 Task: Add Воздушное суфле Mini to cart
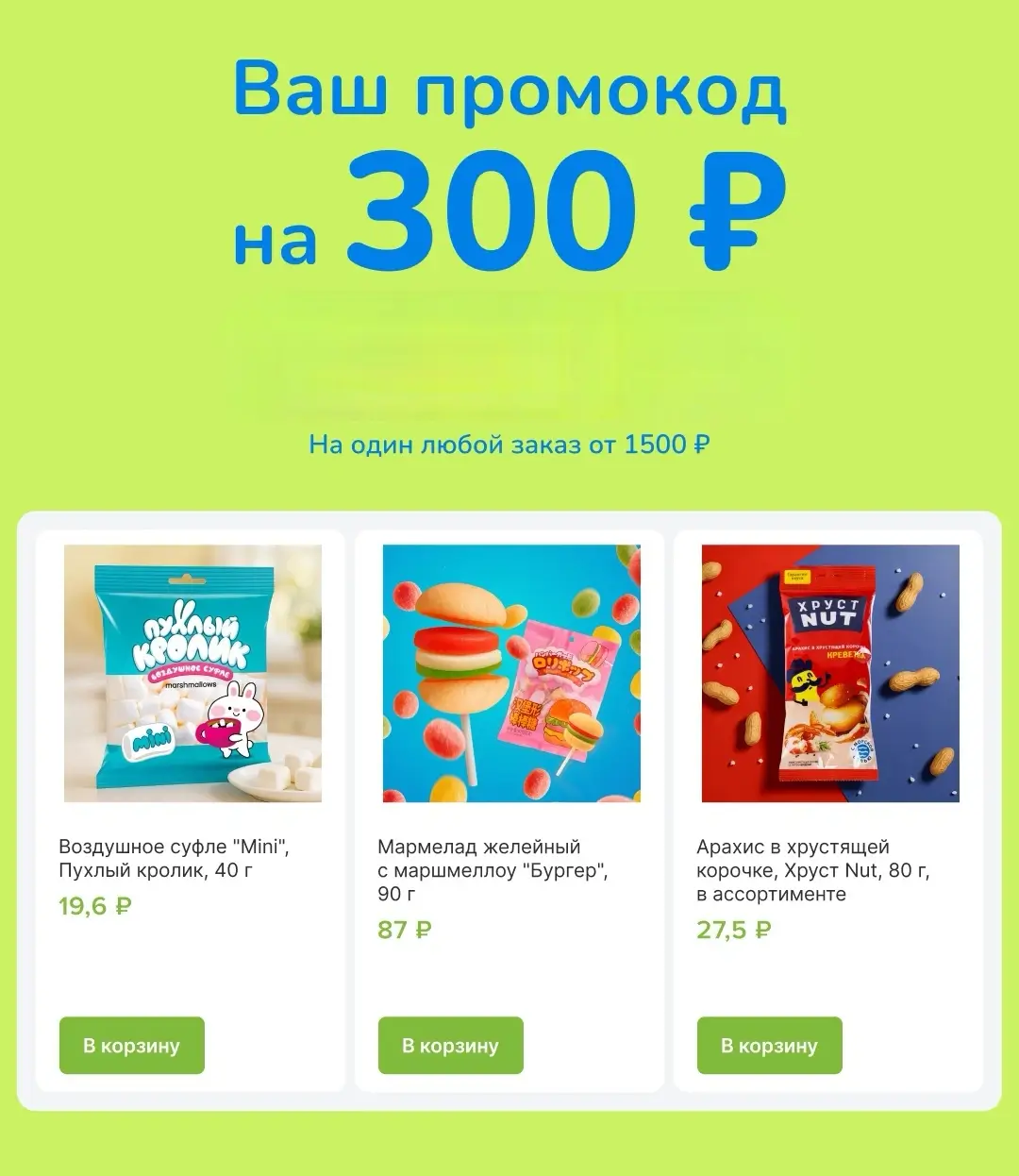point(131,1045)
